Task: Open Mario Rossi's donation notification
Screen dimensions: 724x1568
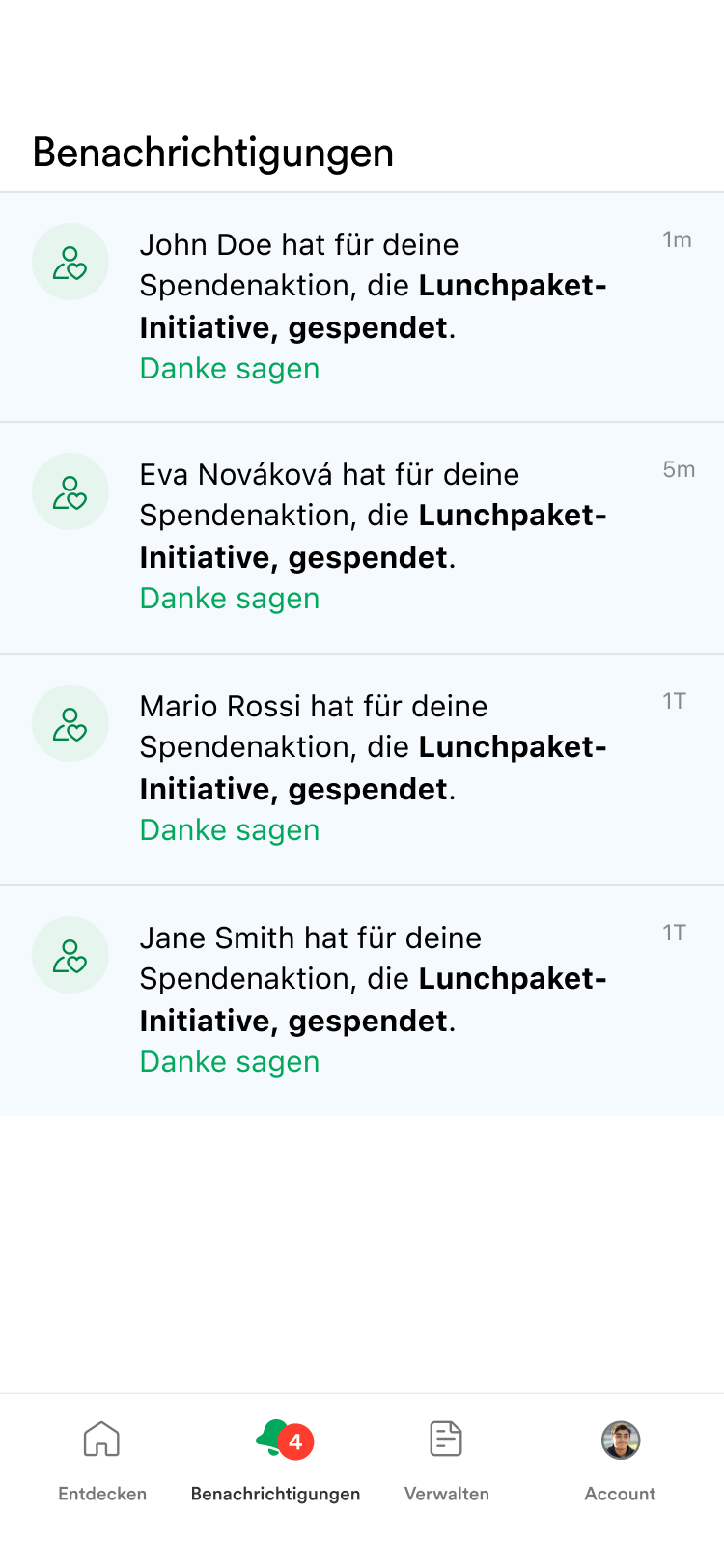Action: click(362, 770)
